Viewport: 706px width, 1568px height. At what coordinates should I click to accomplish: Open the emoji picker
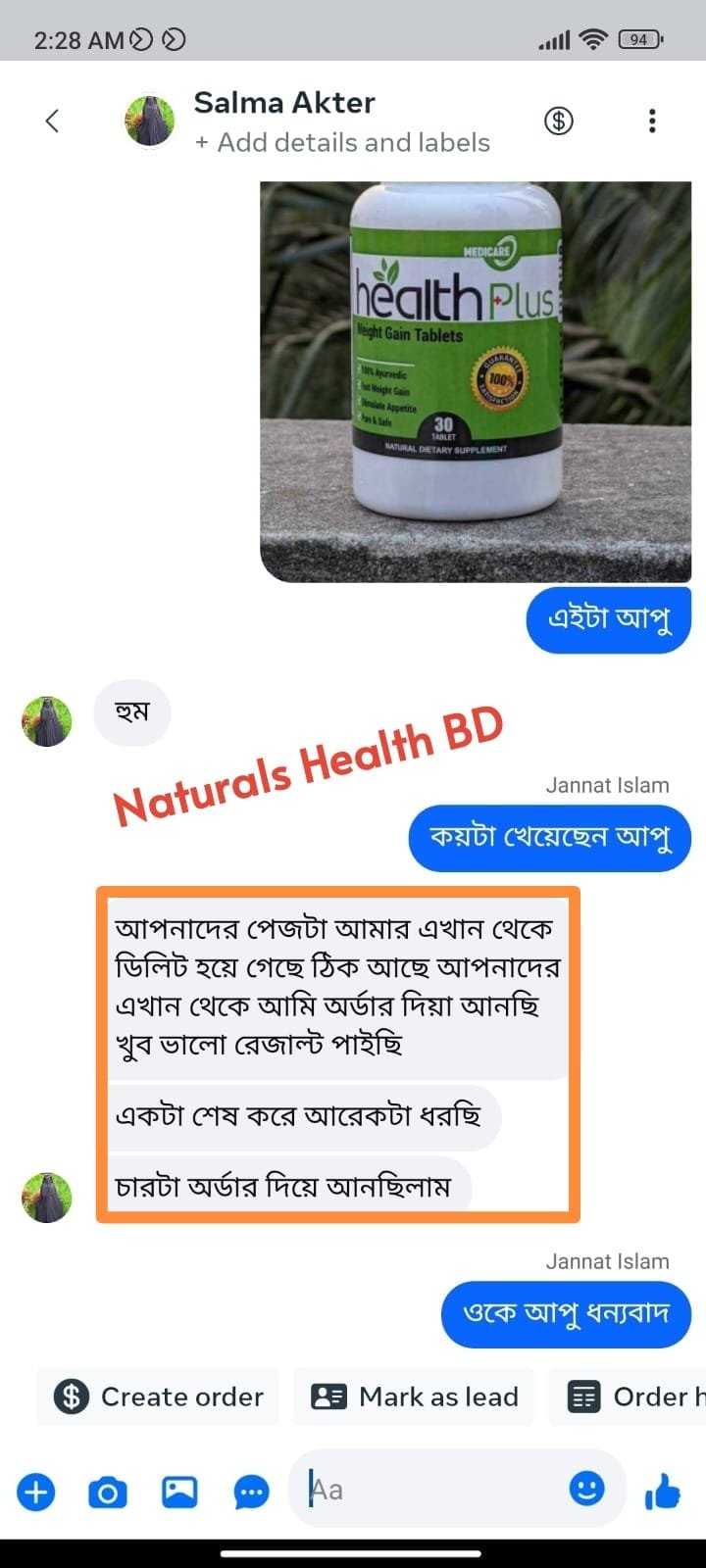pos(586,1490)
